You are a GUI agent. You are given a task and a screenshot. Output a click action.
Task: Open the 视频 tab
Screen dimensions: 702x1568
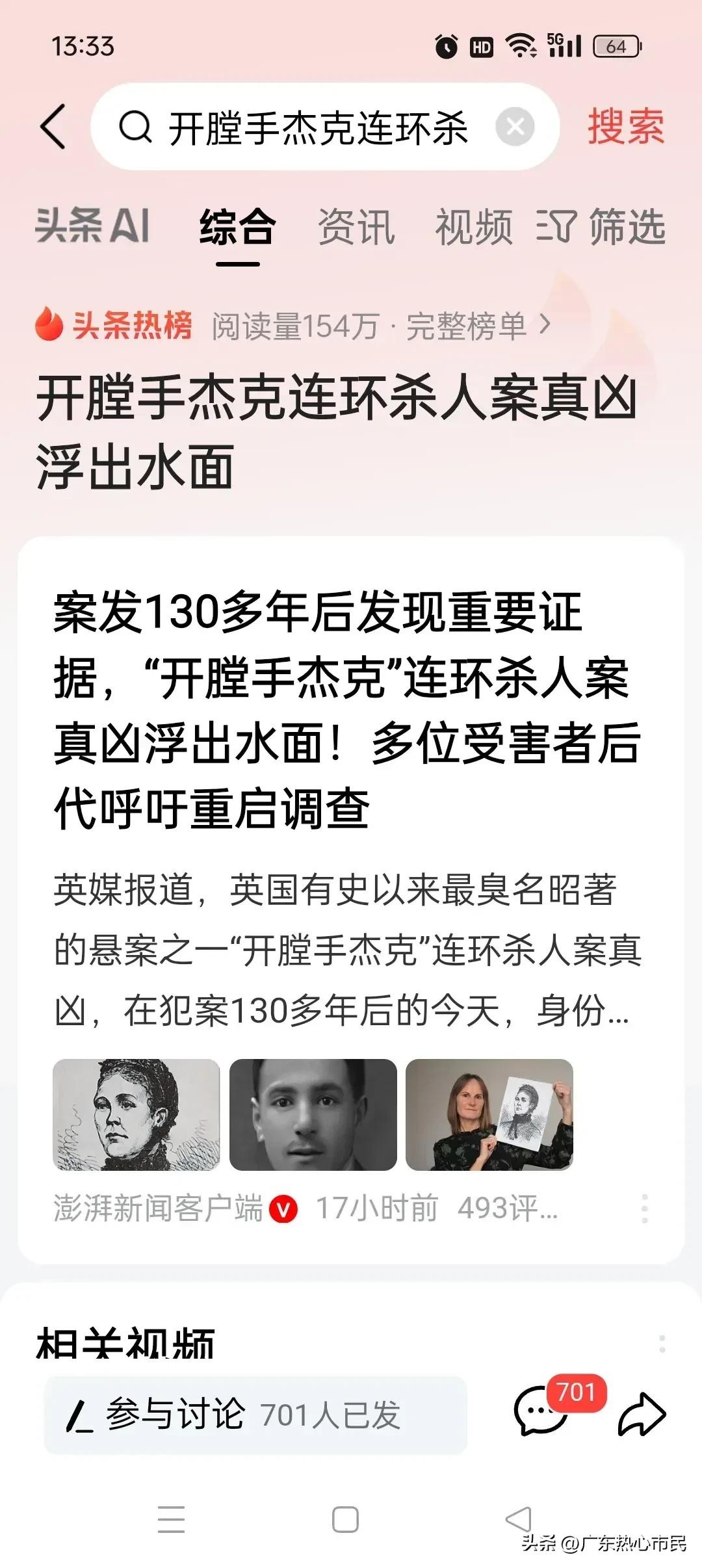point(474,228)
